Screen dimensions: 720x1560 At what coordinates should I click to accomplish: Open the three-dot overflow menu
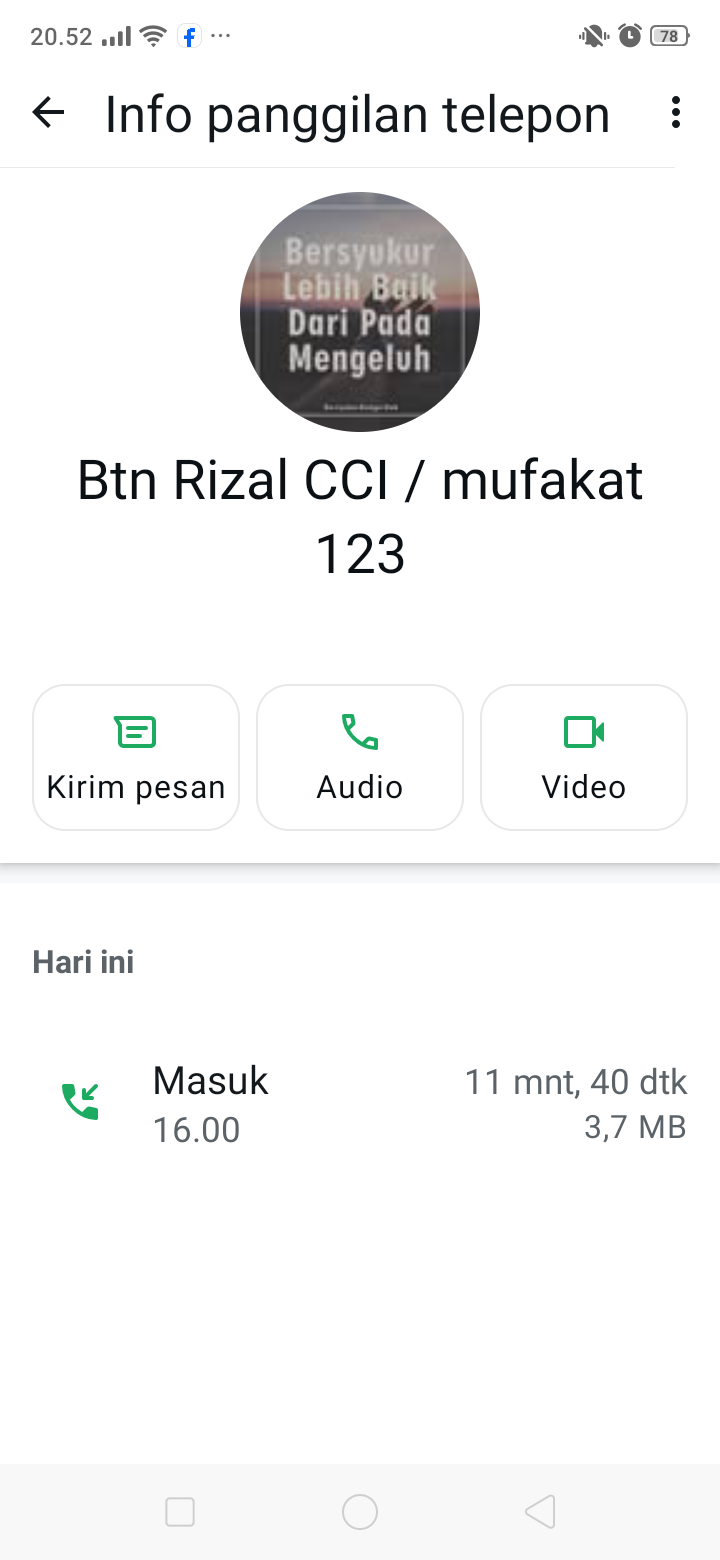[675, 113]
